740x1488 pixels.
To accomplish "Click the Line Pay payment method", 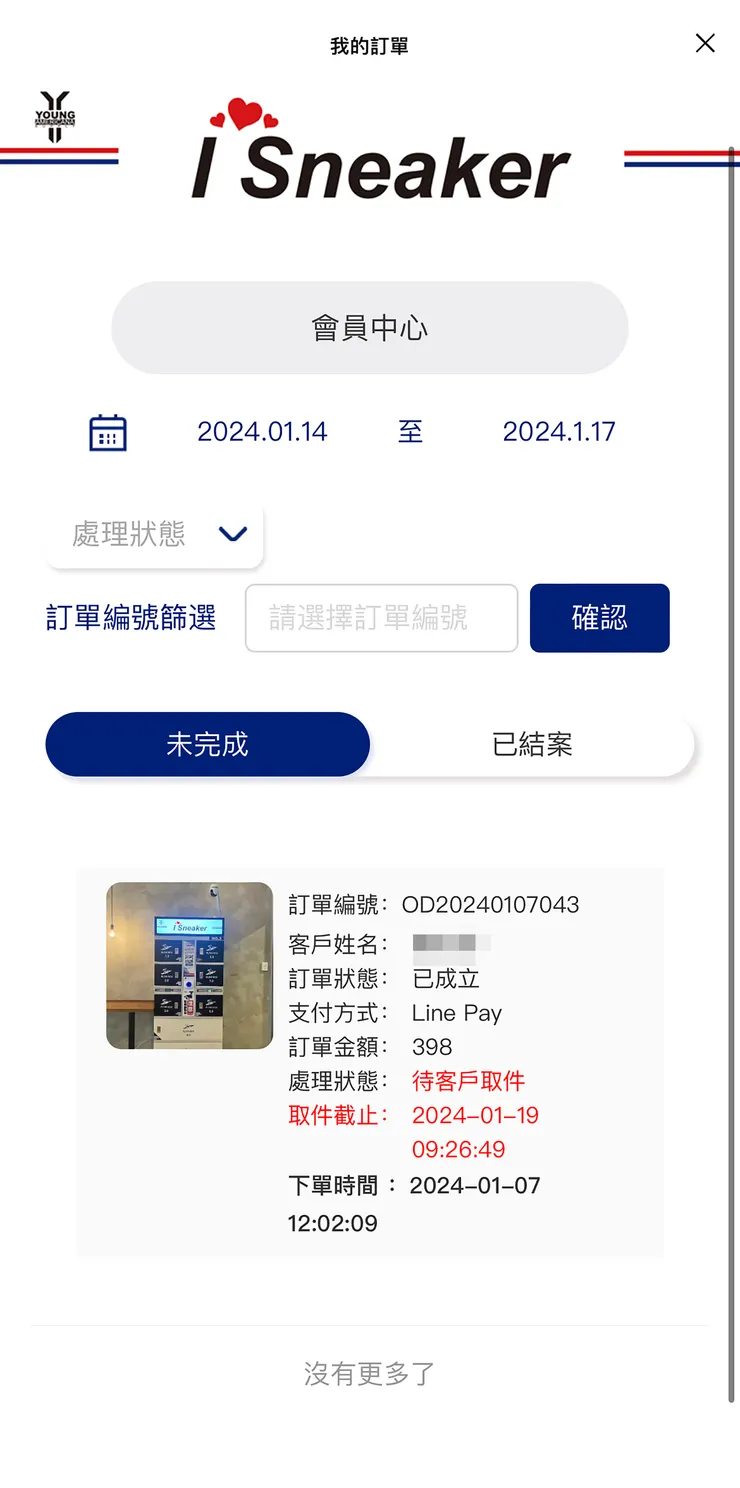I will tap(456, 1013).
